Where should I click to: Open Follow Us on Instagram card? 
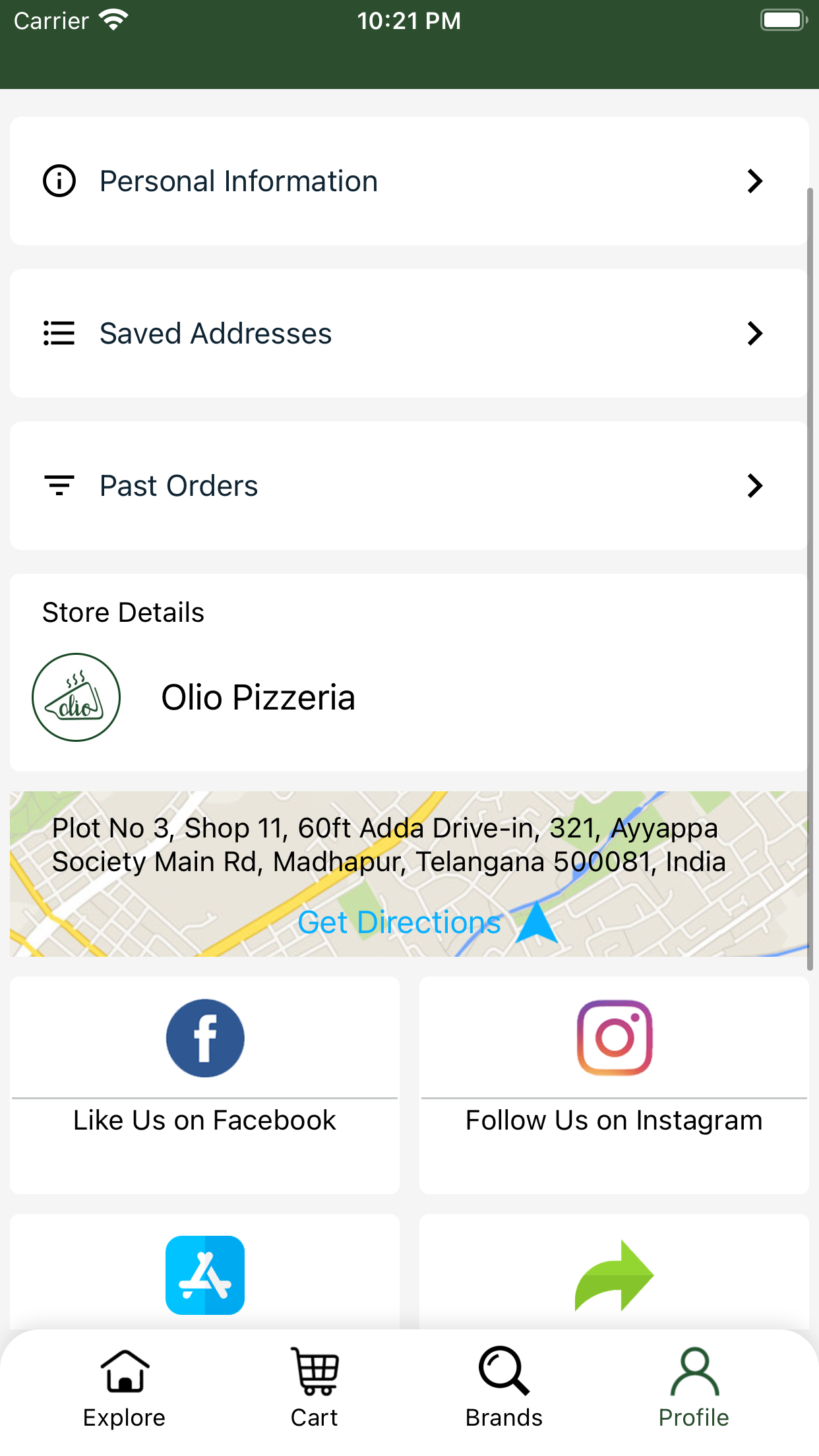tap(614, 1085)
